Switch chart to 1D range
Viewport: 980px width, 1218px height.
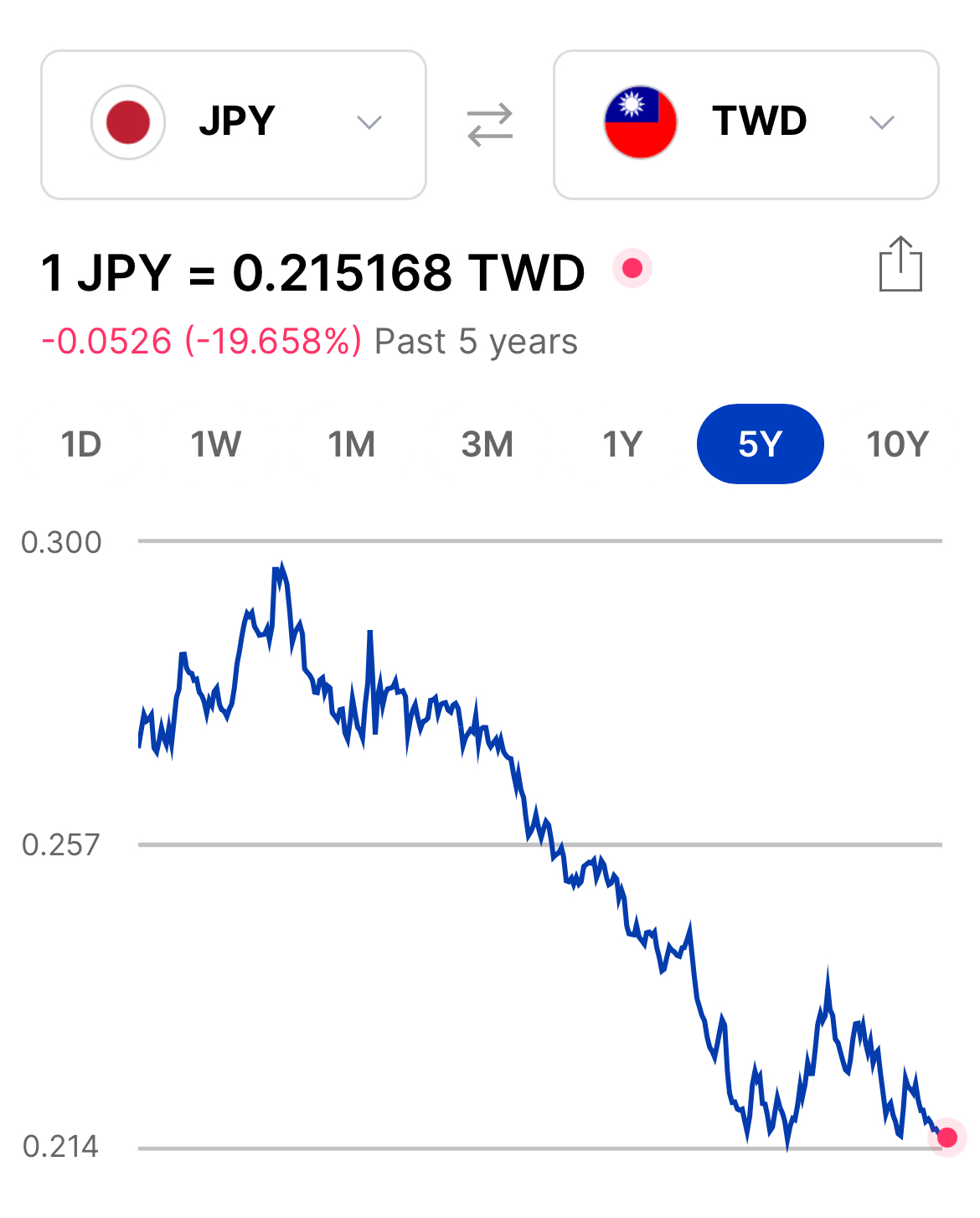(81, 444)
